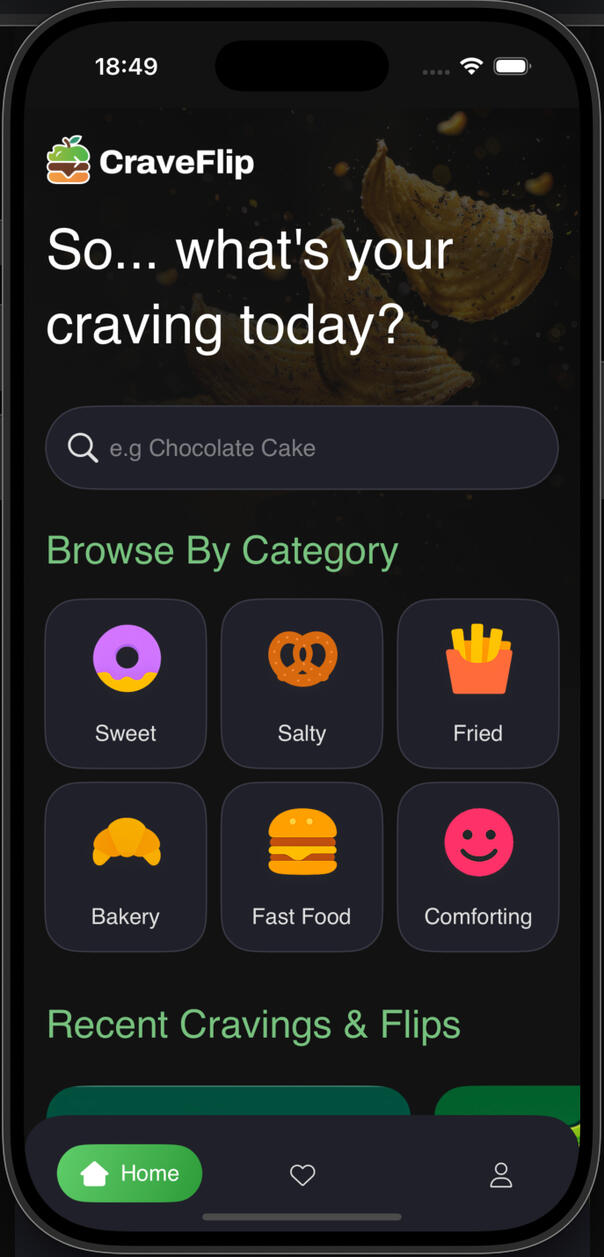
Task: Open the favorites heart tab
Action: click(302, 1175)
